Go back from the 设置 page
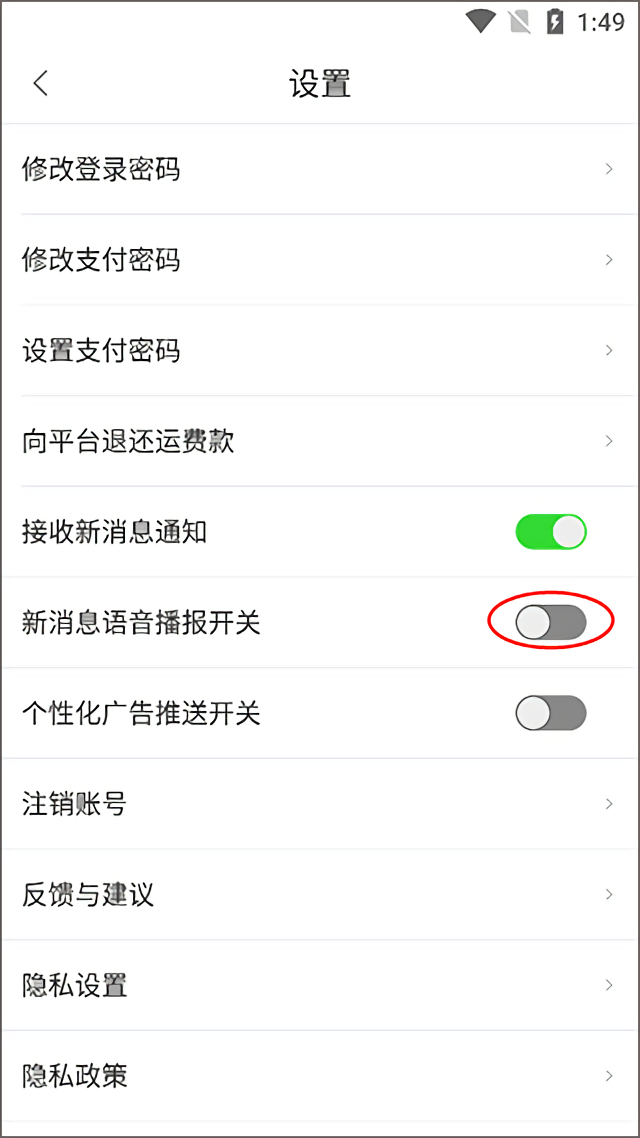The height and width of the screenshot is (1138, 640). [41, 83]
